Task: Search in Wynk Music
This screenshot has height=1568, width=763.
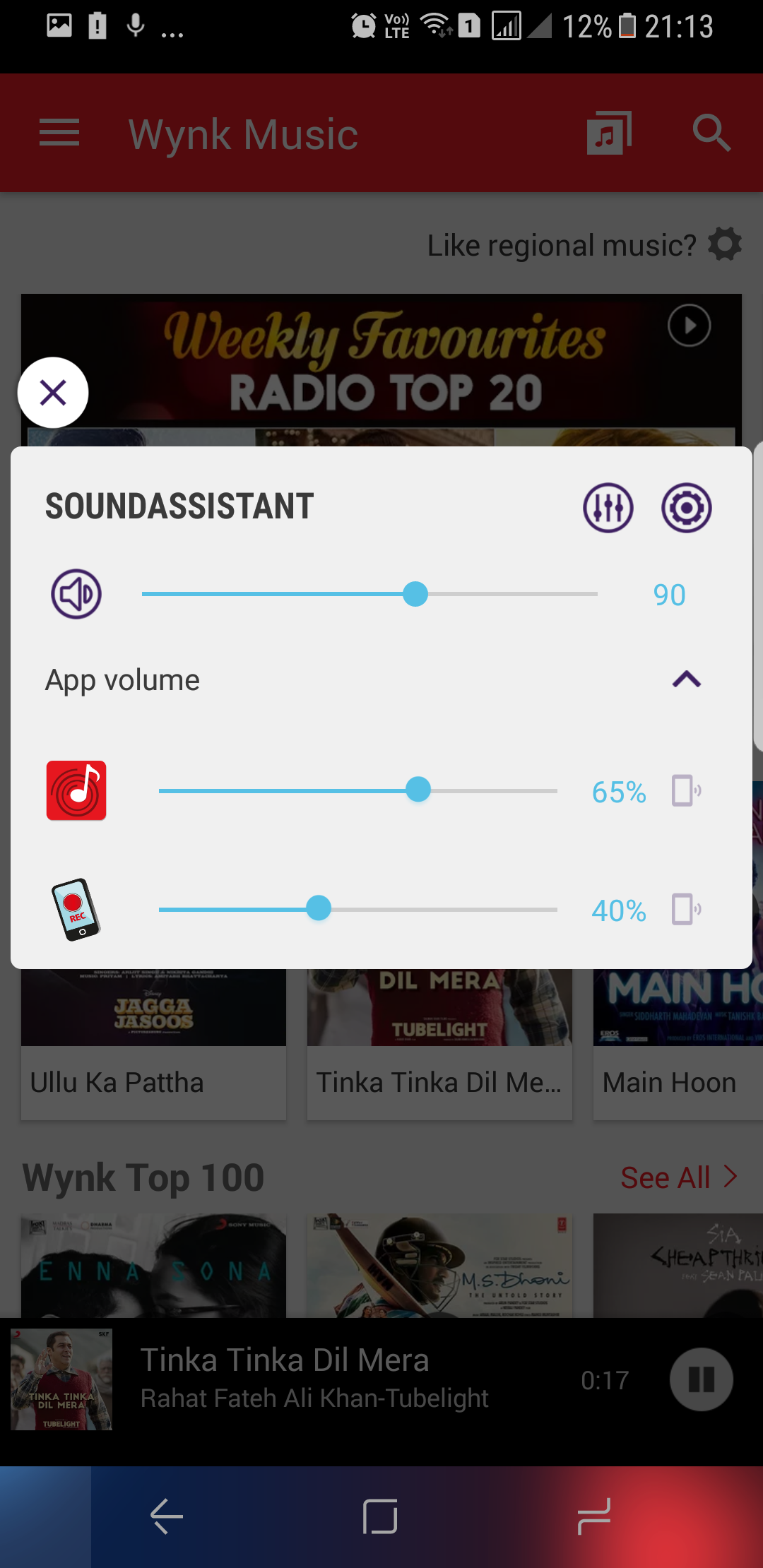Action: [x=711, y=133]
